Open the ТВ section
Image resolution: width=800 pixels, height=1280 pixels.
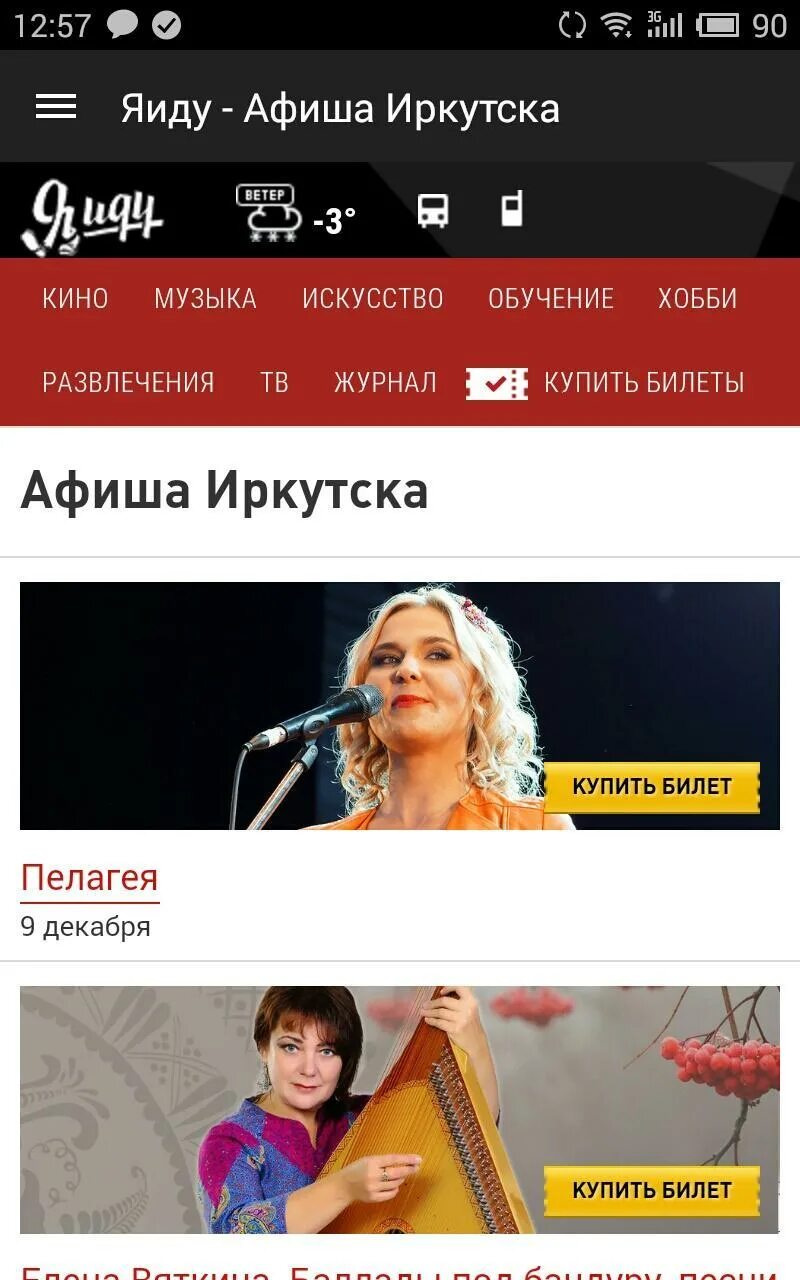274,382
